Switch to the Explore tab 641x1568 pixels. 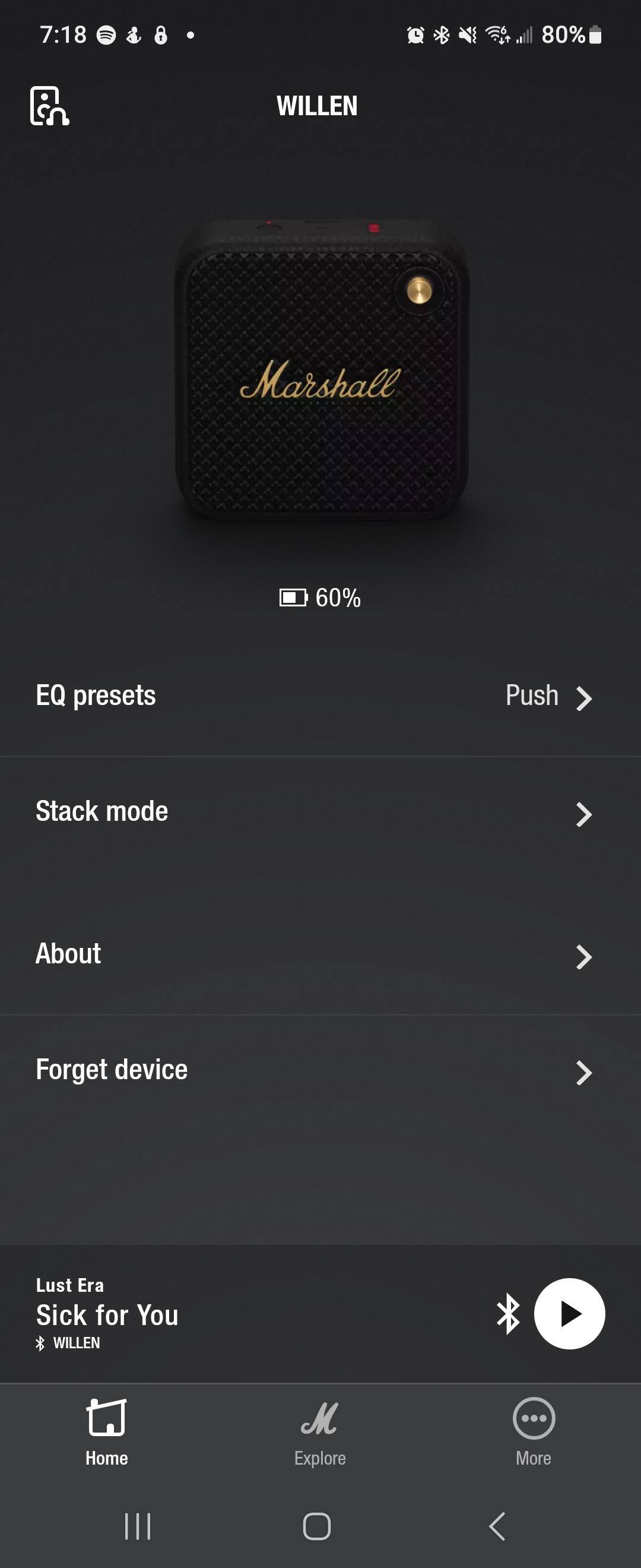[x=320, y=1431]
